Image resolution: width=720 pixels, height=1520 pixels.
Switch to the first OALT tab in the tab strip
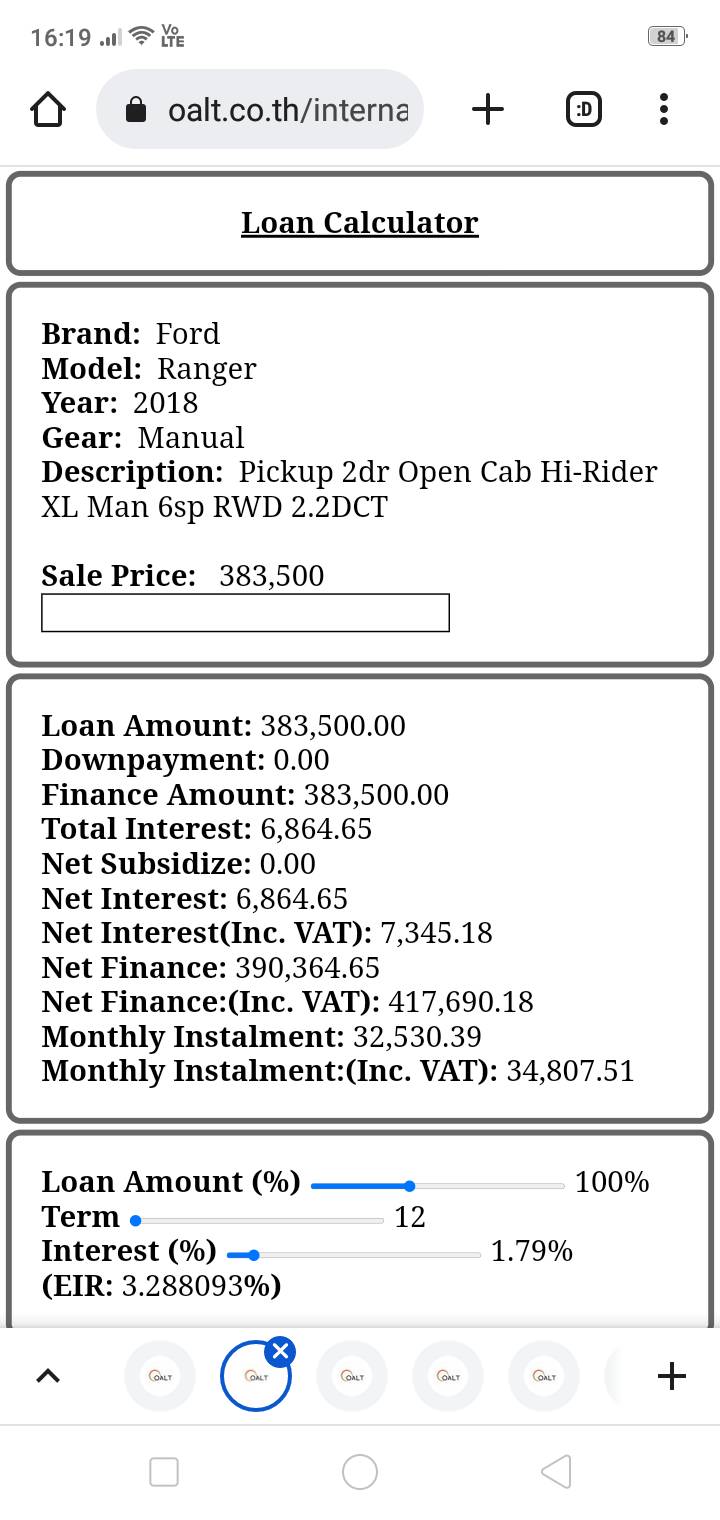pos(160,1377)
